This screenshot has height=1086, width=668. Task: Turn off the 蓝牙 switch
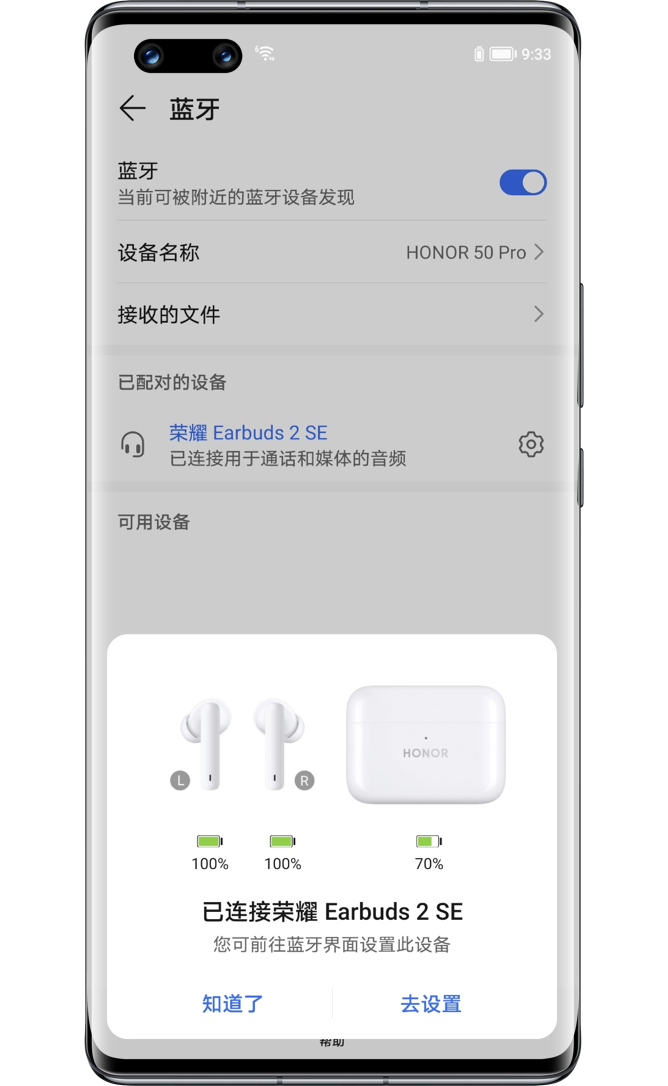tap(522, 182)
